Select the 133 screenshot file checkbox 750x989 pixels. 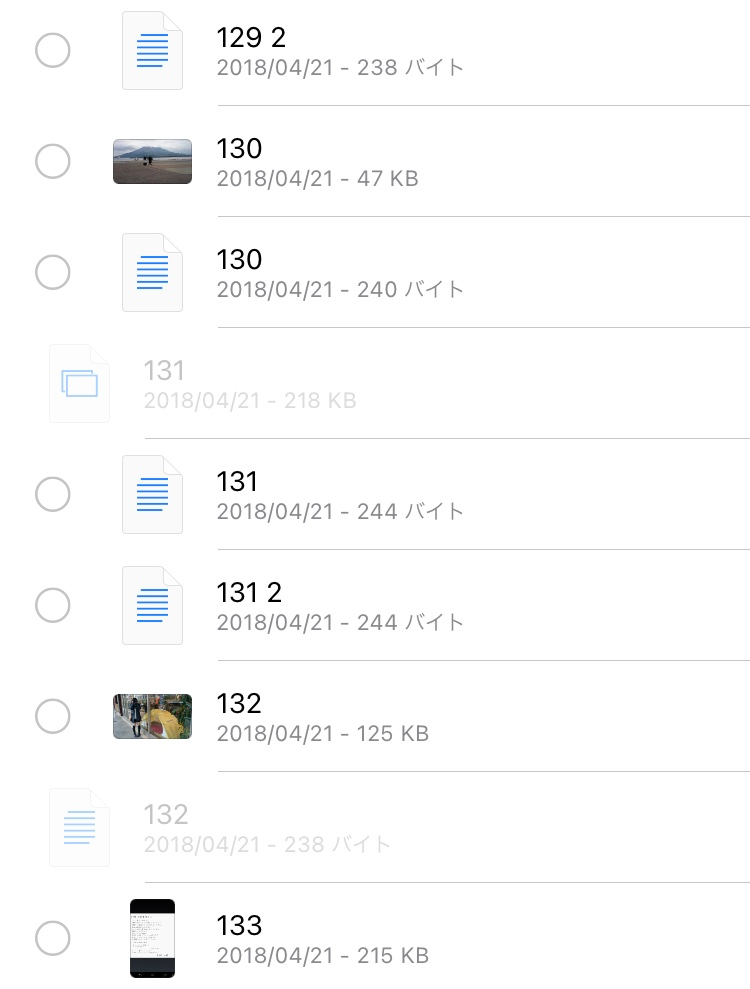(x=52, y=938)
